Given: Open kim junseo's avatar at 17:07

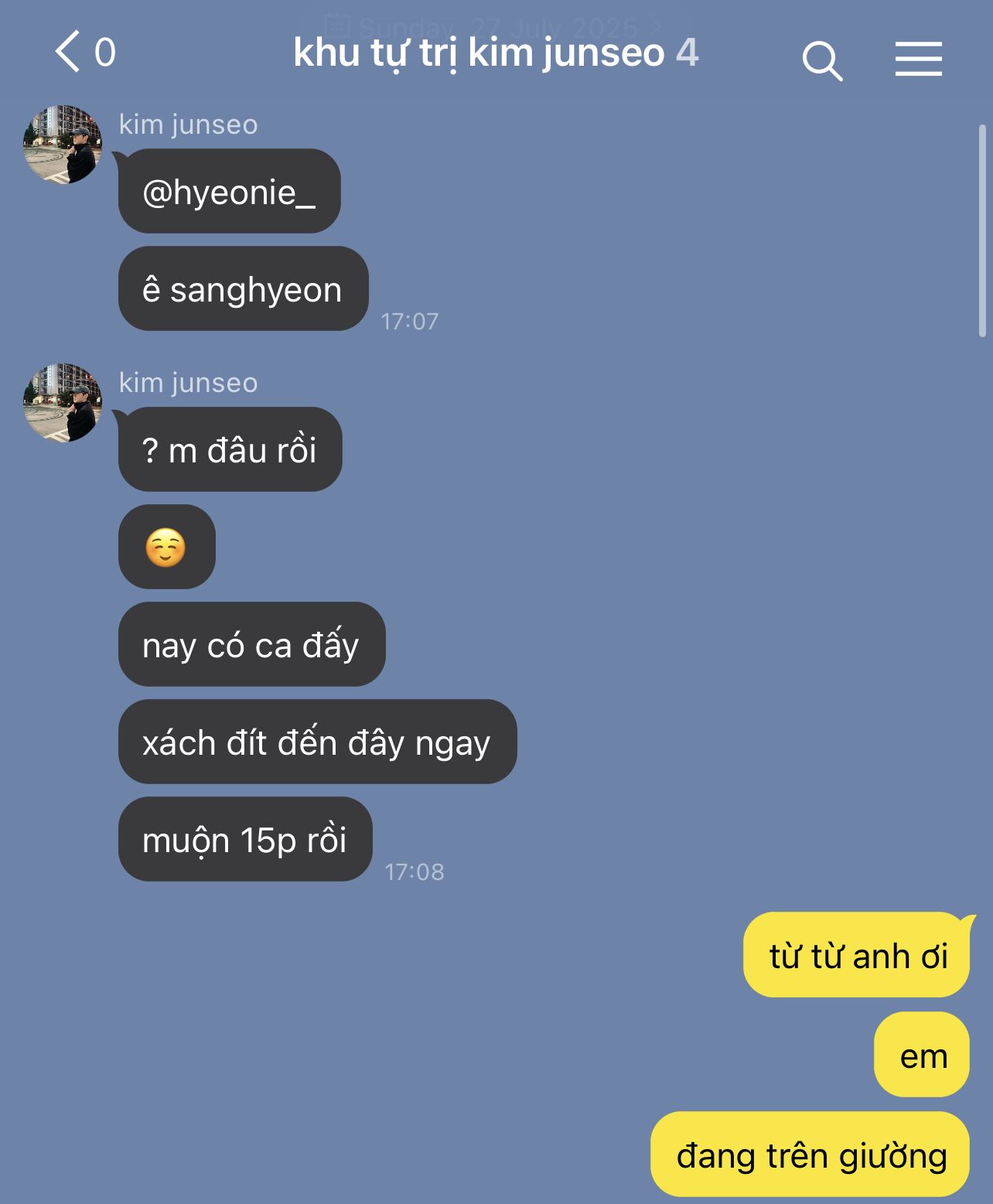Looking at the screenshot, I should pos(63,145).
